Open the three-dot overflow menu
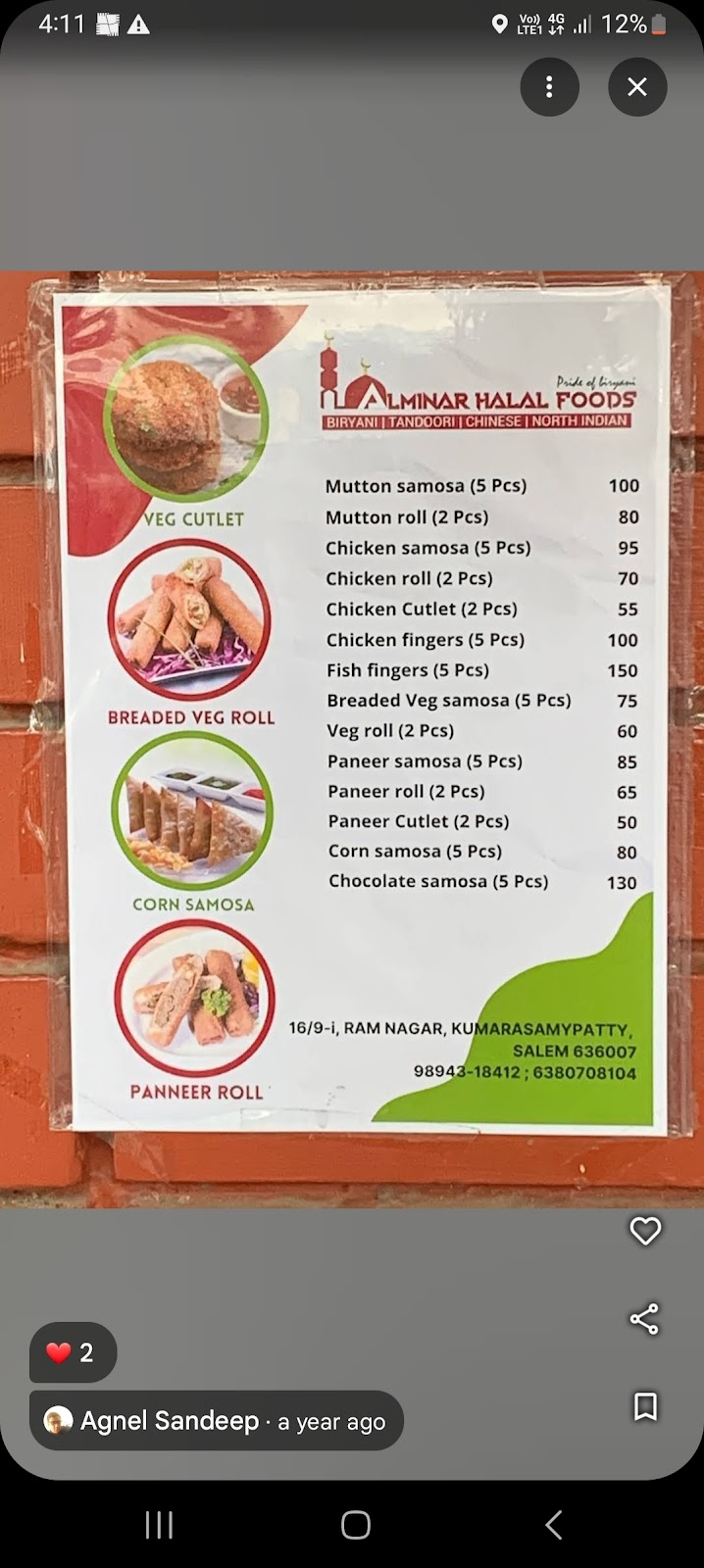Image resolution: width=704 pixels, height=1568 pixels. (x=549, y=87)
